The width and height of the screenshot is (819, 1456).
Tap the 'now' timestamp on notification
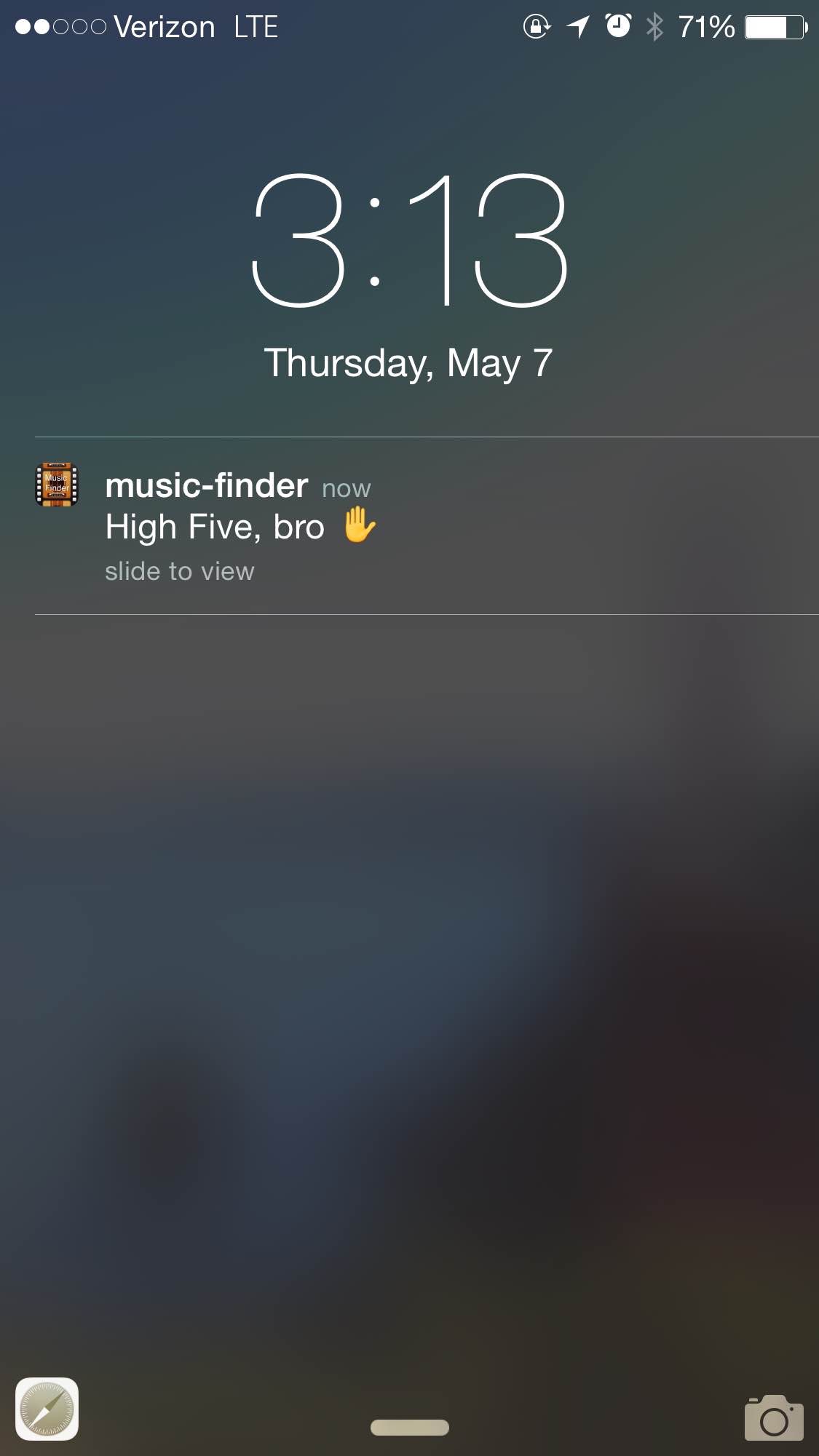347,488
